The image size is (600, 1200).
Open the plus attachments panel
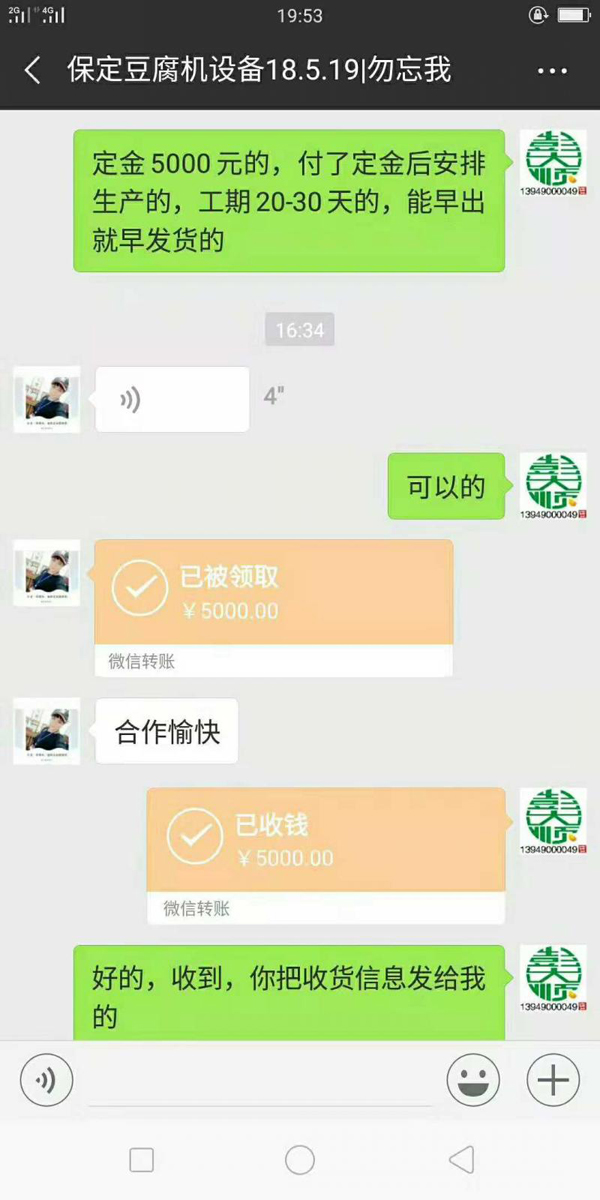pos(553,1081)
